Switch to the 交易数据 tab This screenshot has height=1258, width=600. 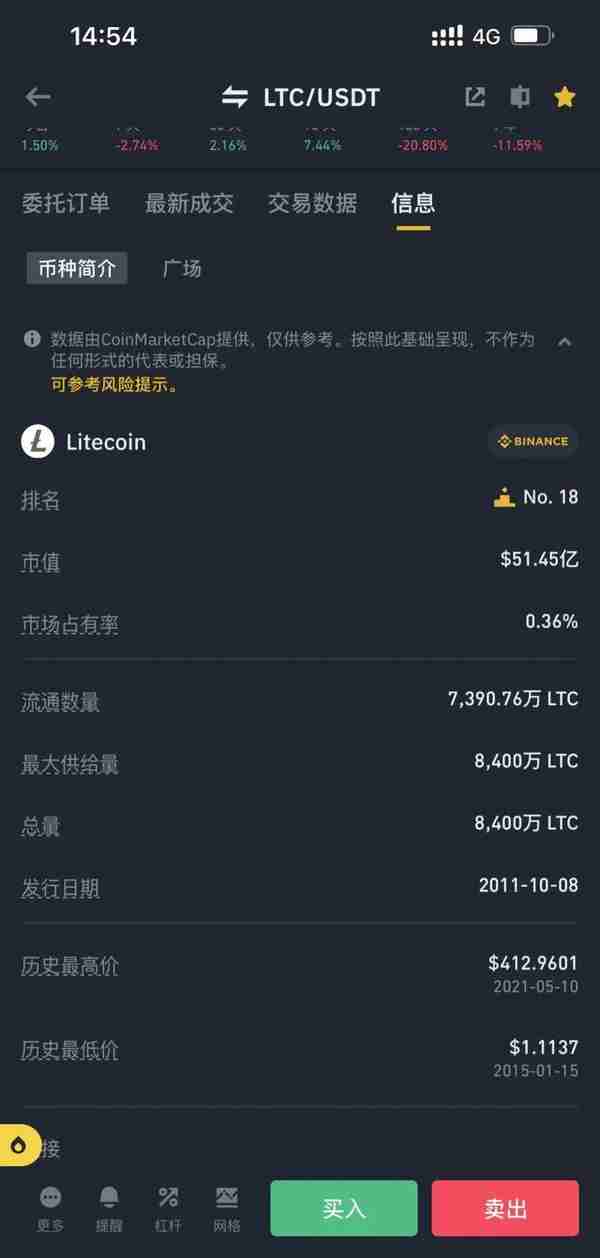(x=312, y=204)
